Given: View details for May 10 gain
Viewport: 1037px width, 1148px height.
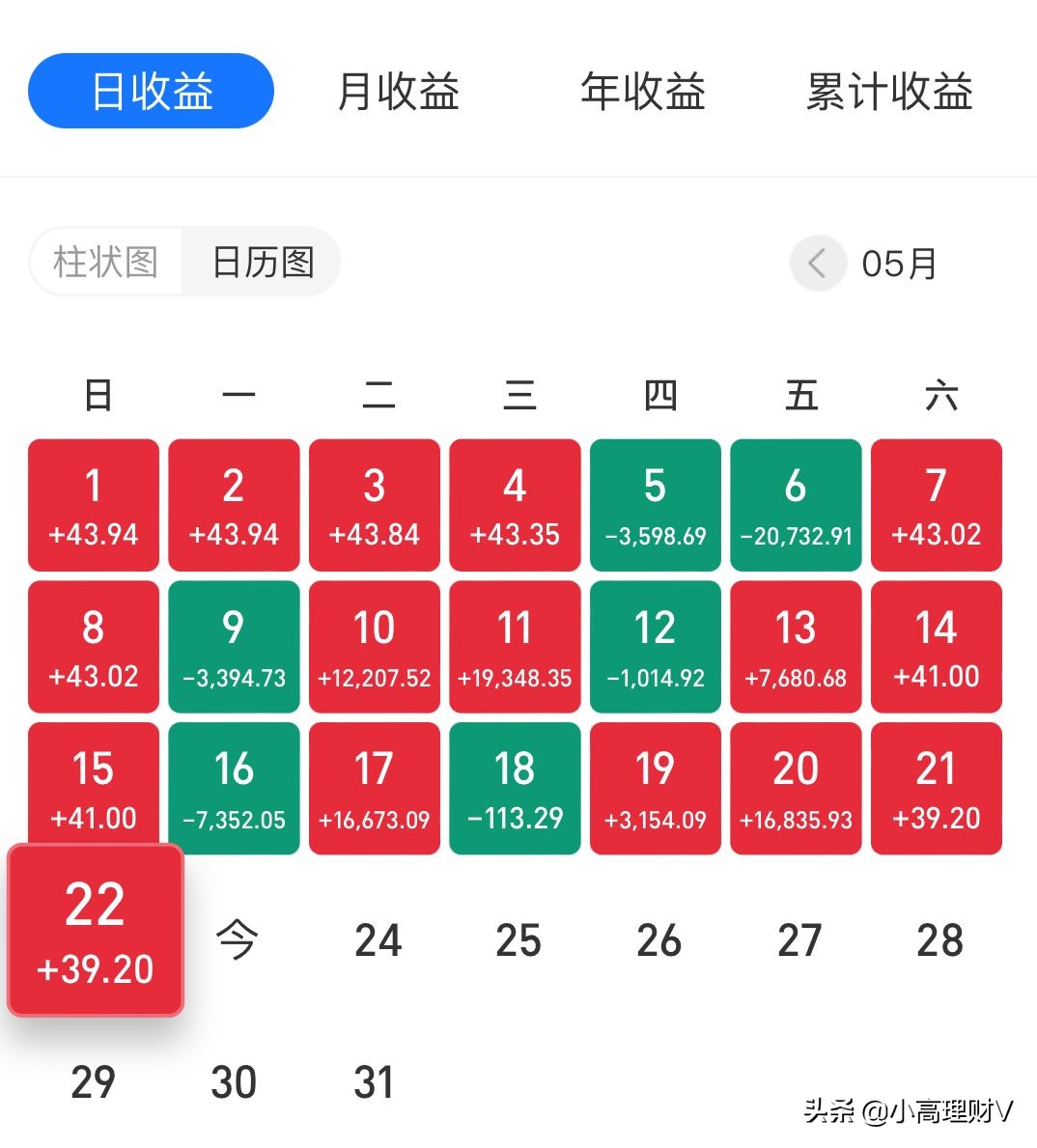Looking at the screenshot, I should point(374,646).
